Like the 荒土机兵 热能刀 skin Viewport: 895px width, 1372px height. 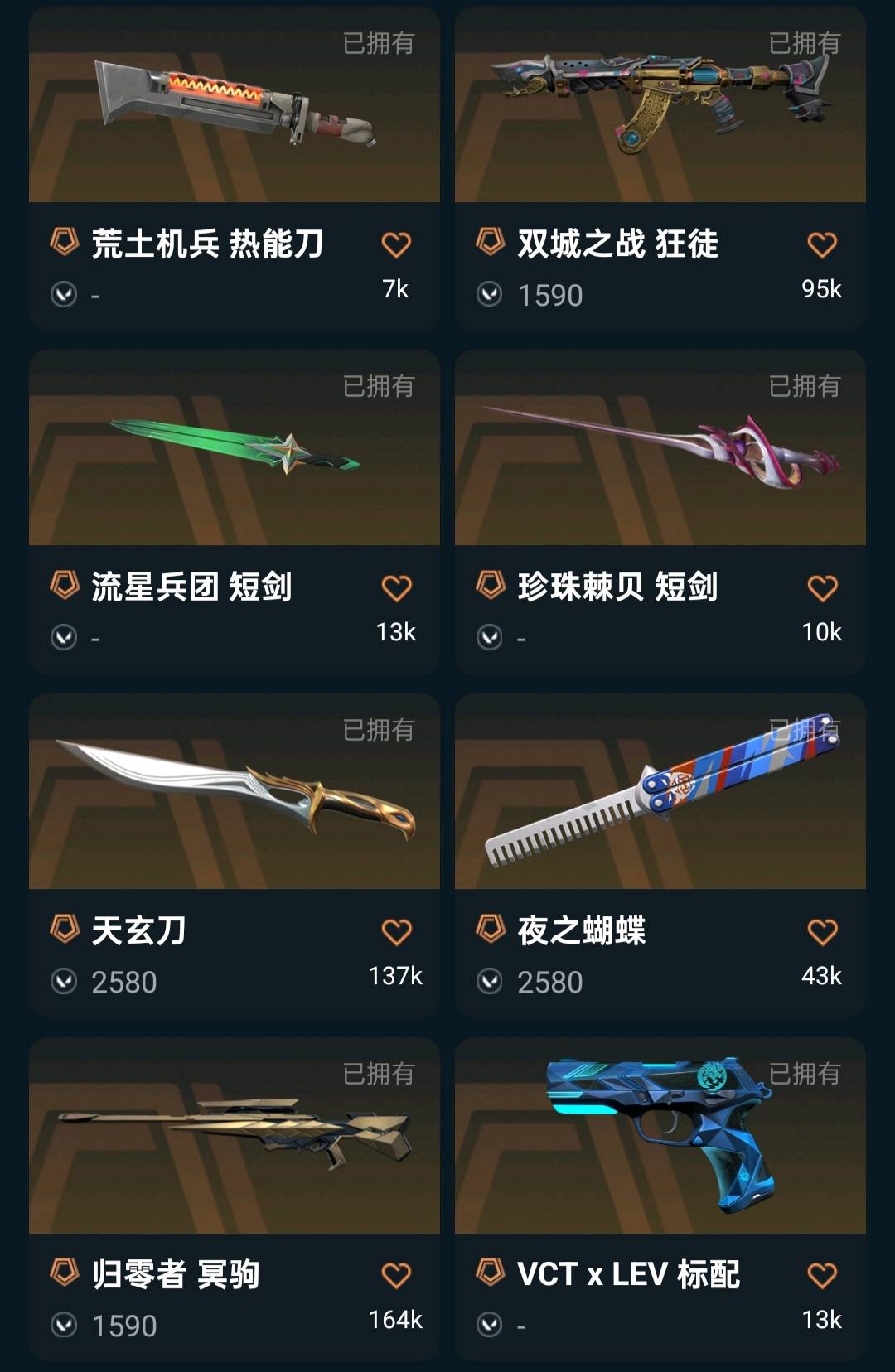(396, 245)
